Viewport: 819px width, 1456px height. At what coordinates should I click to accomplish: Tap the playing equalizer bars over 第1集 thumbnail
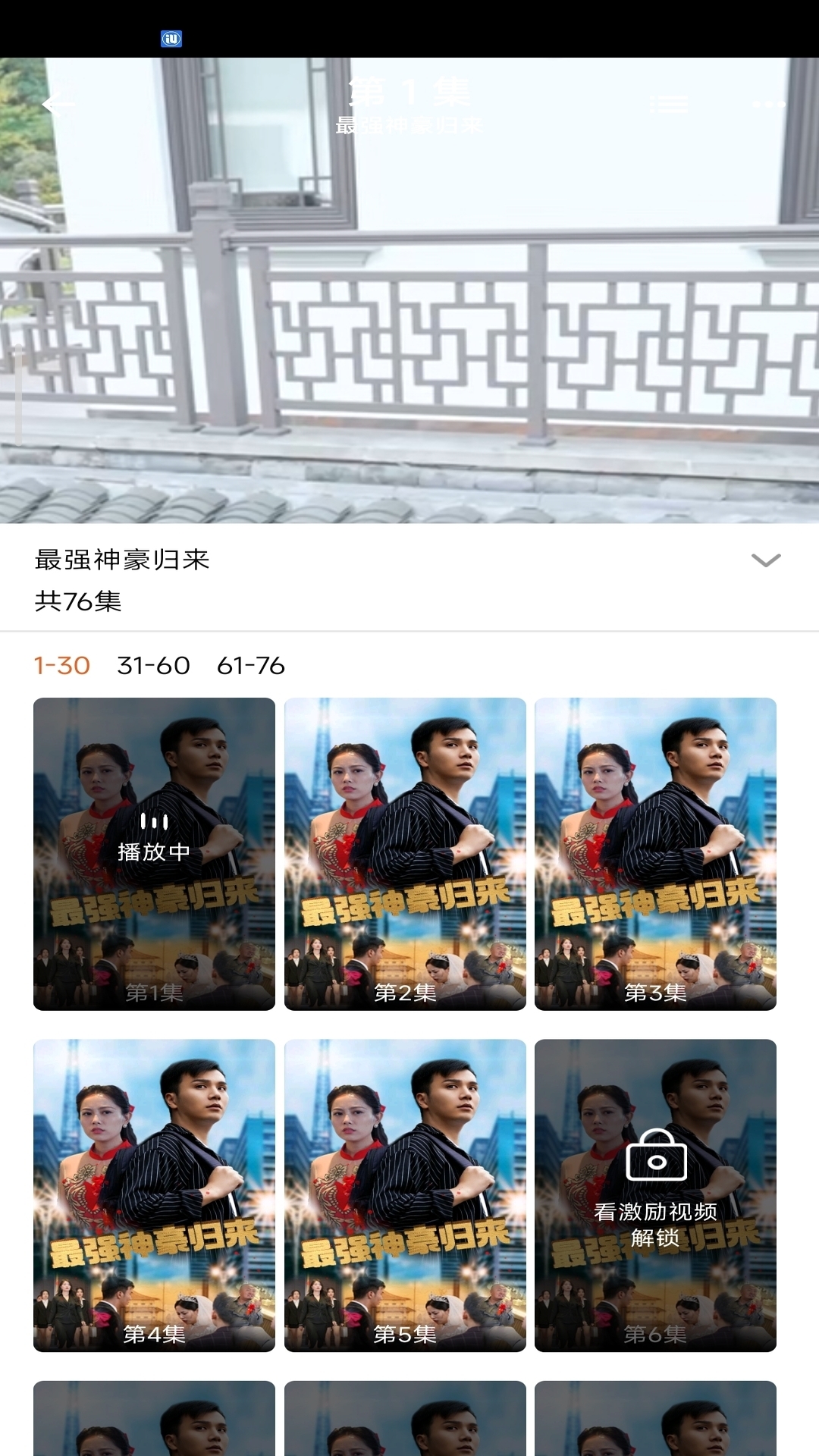[x=154, y=820]
